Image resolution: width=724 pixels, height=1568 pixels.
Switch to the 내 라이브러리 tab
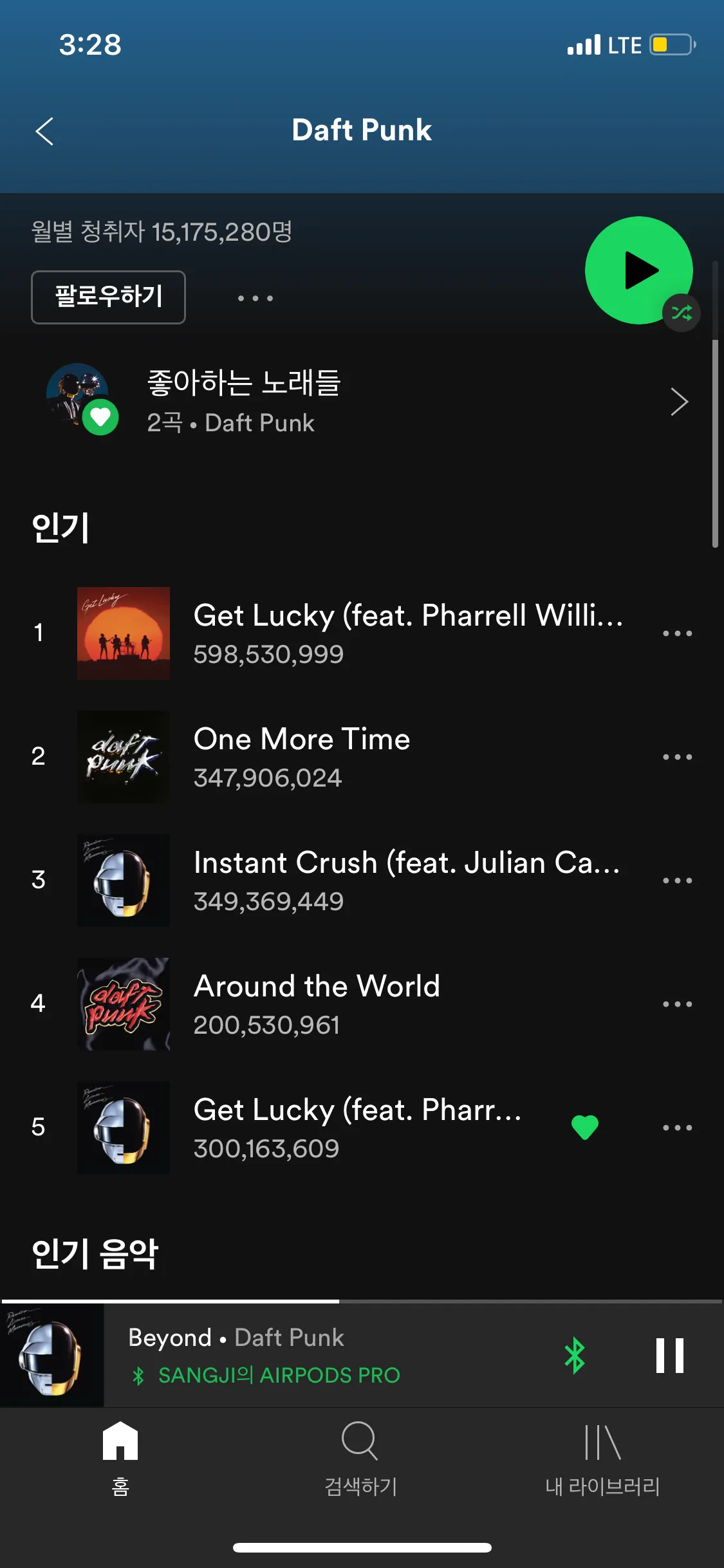pyautogui.click(x=602, y=1459)
